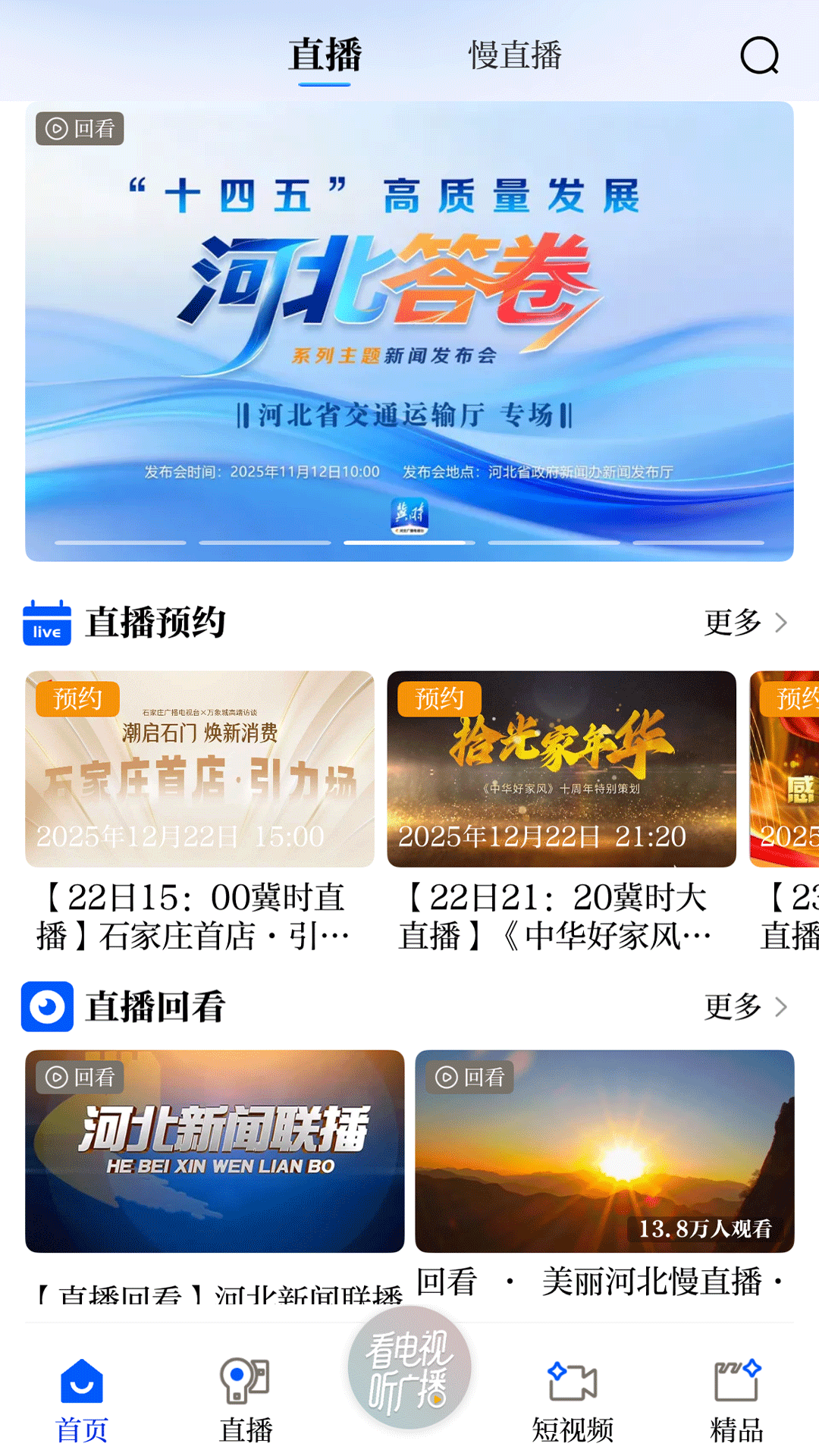This screenshot has height=1456, width=819.
Task: Open the 精品 premium content icon
Action: pyautogui.click(x=736, y=1380)
